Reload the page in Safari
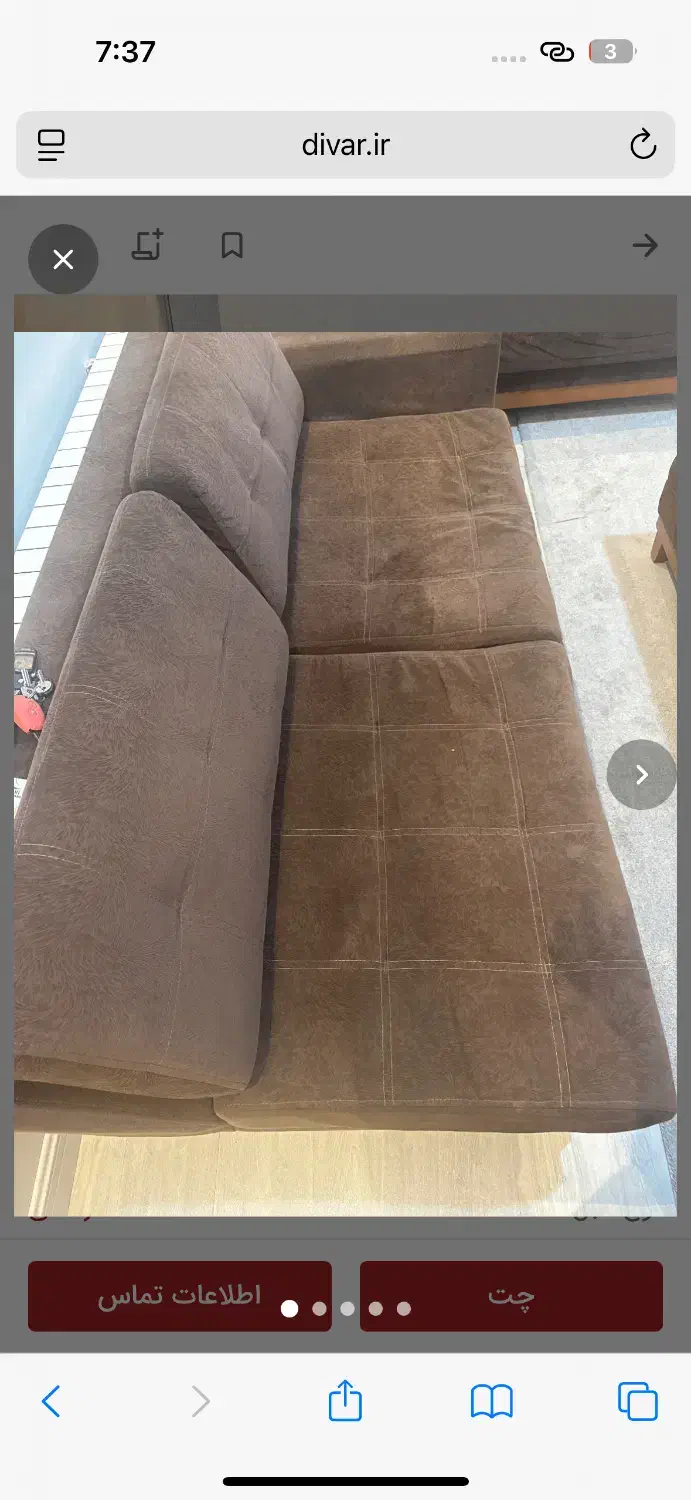The width and height of the screenshot is (691, 1500). pos(643,145)
